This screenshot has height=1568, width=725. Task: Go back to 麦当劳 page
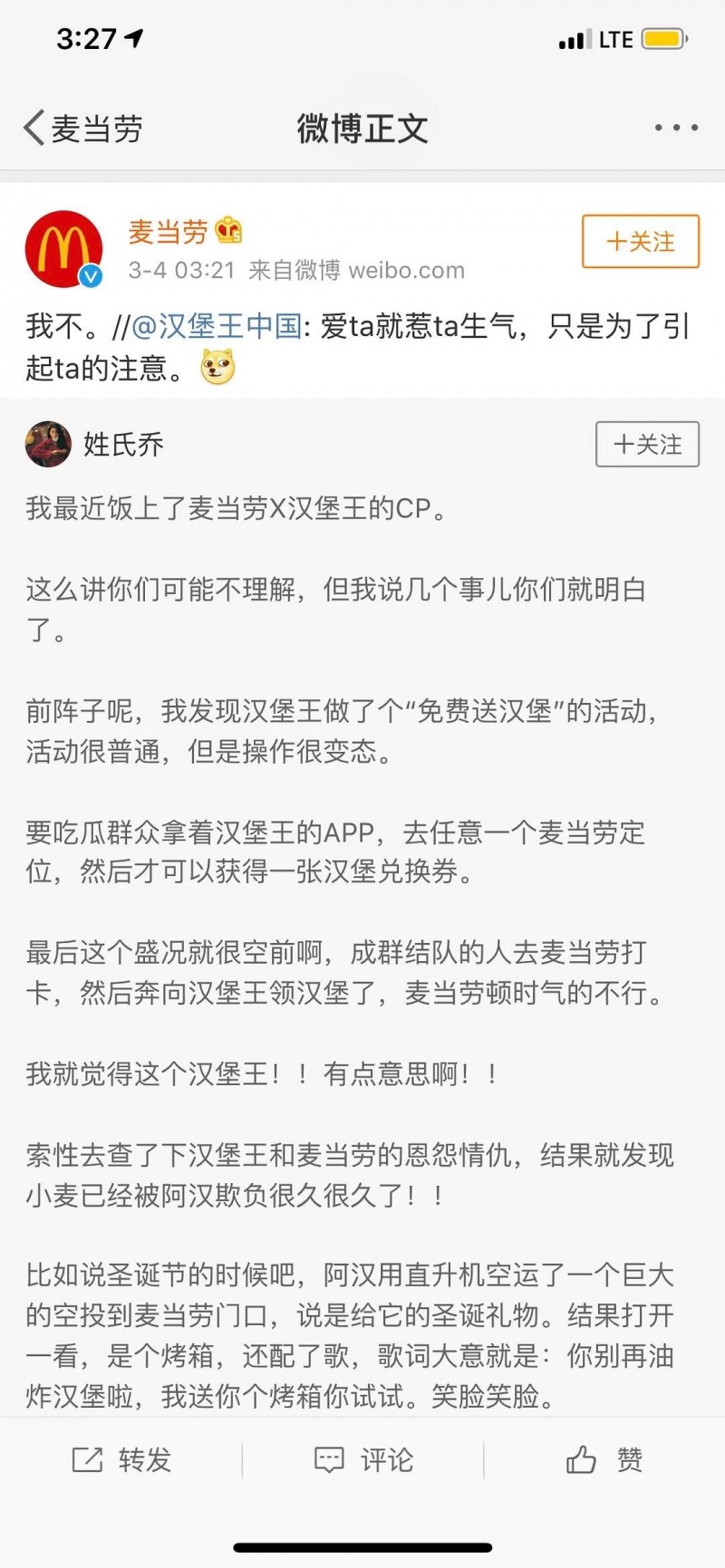pyautogui.click(x=82, y=129)
